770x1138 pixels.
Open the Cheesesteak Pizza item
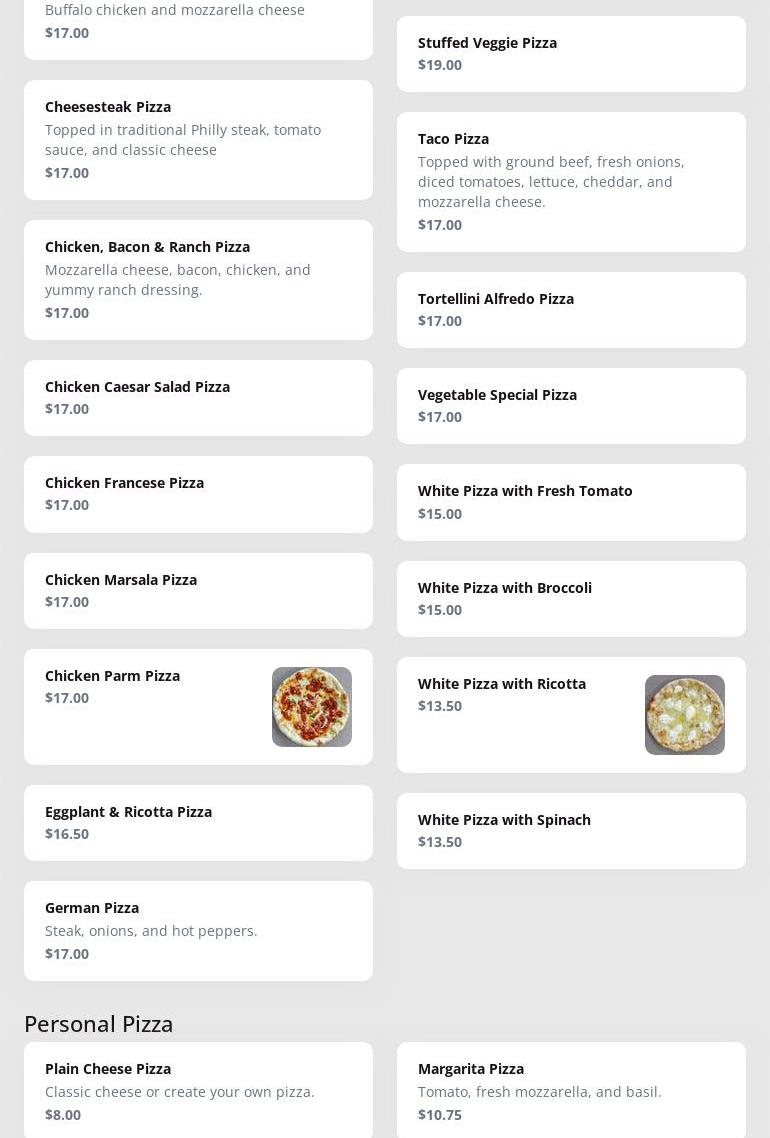pyautogui.click(x=198, y=139)
